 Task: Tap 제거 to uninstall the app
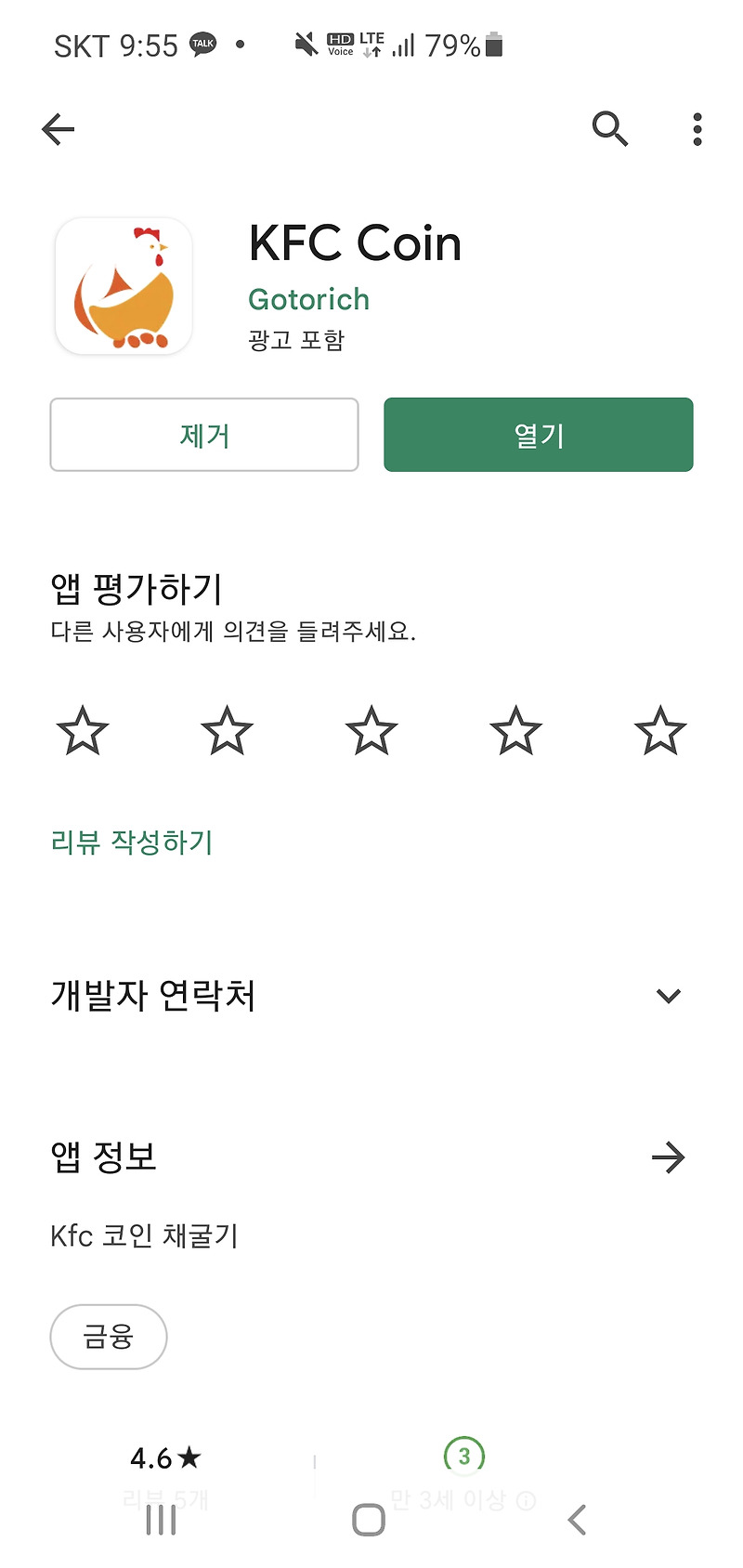(204, 435)
